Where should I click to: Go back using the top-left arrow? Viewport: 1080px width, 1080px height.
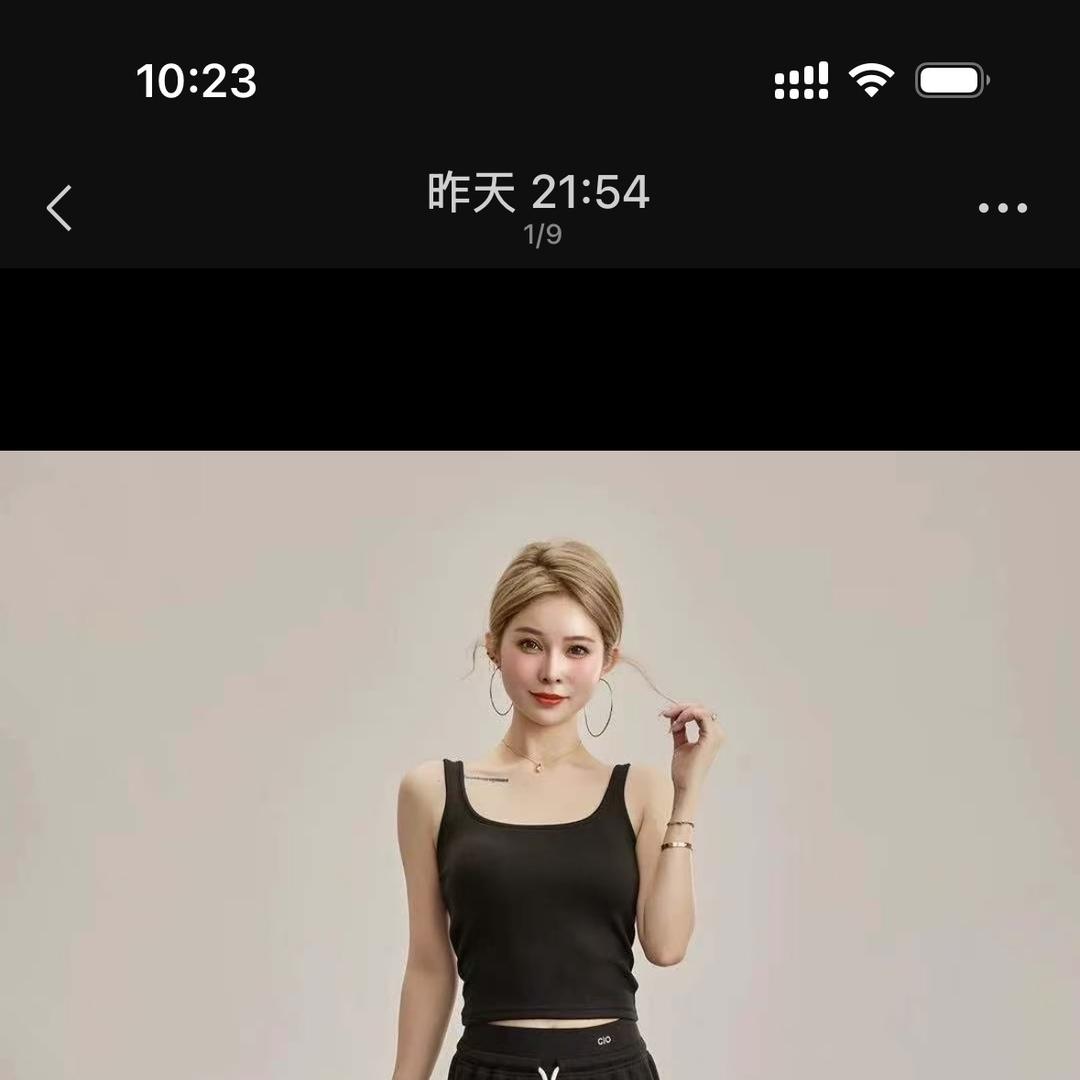[x=60, y=208]
